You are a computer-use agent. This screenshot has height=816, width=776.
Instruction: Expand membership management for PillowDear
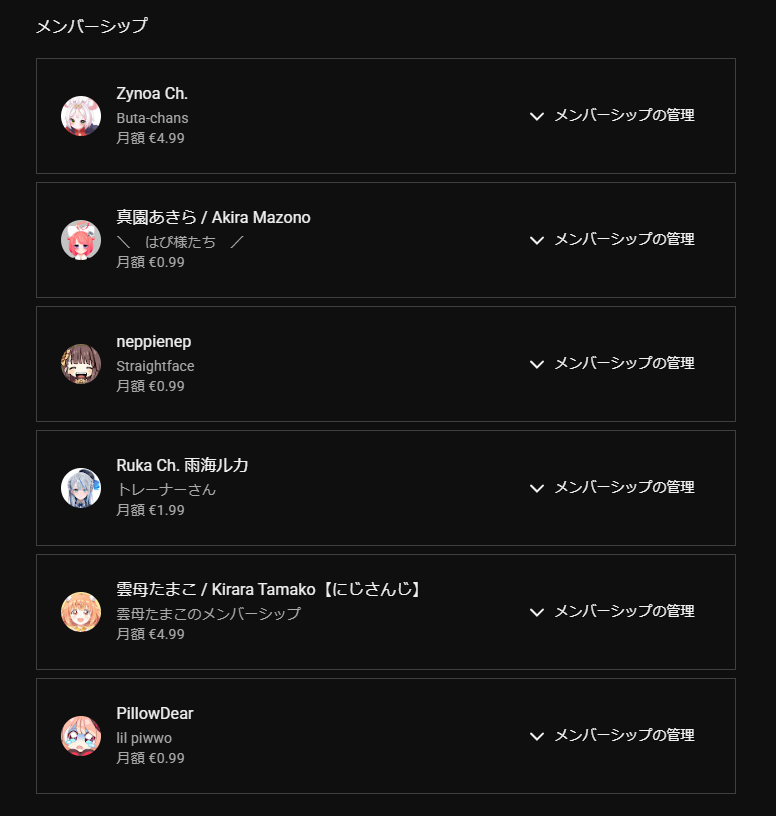[x=612, y=735]
